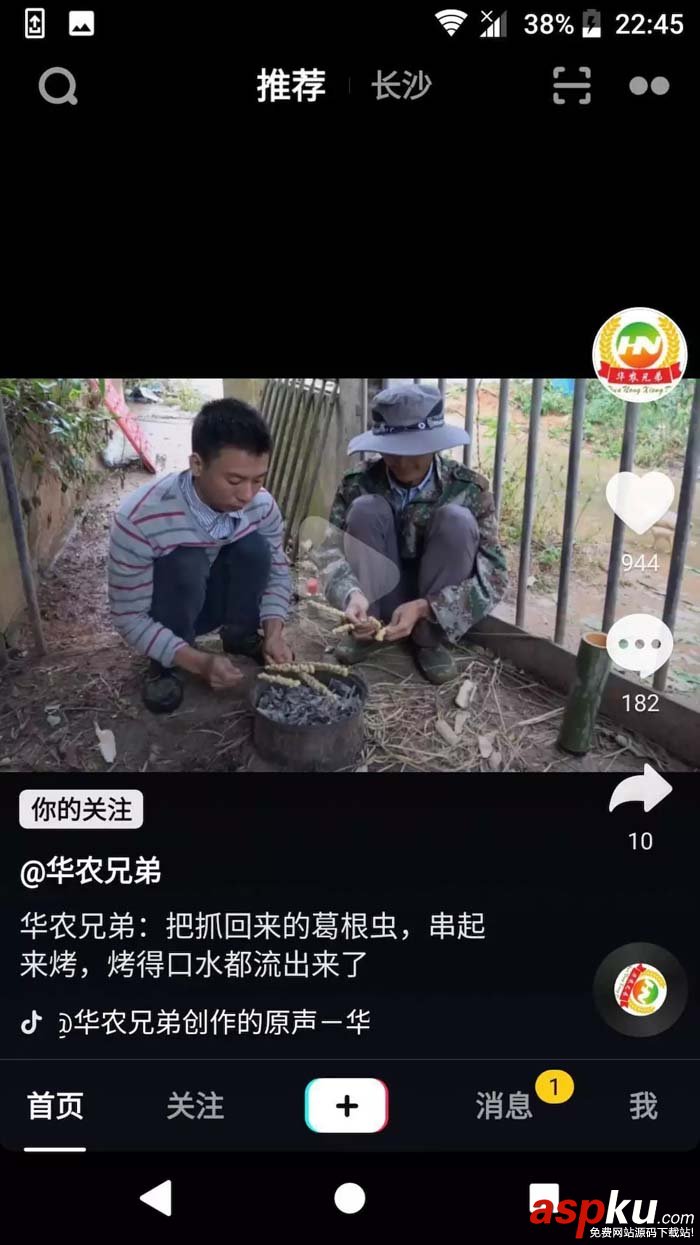This screenshot has height=1245, width=700.
Task: Open the original sound track label
Action: click(x=212, y=1022)
